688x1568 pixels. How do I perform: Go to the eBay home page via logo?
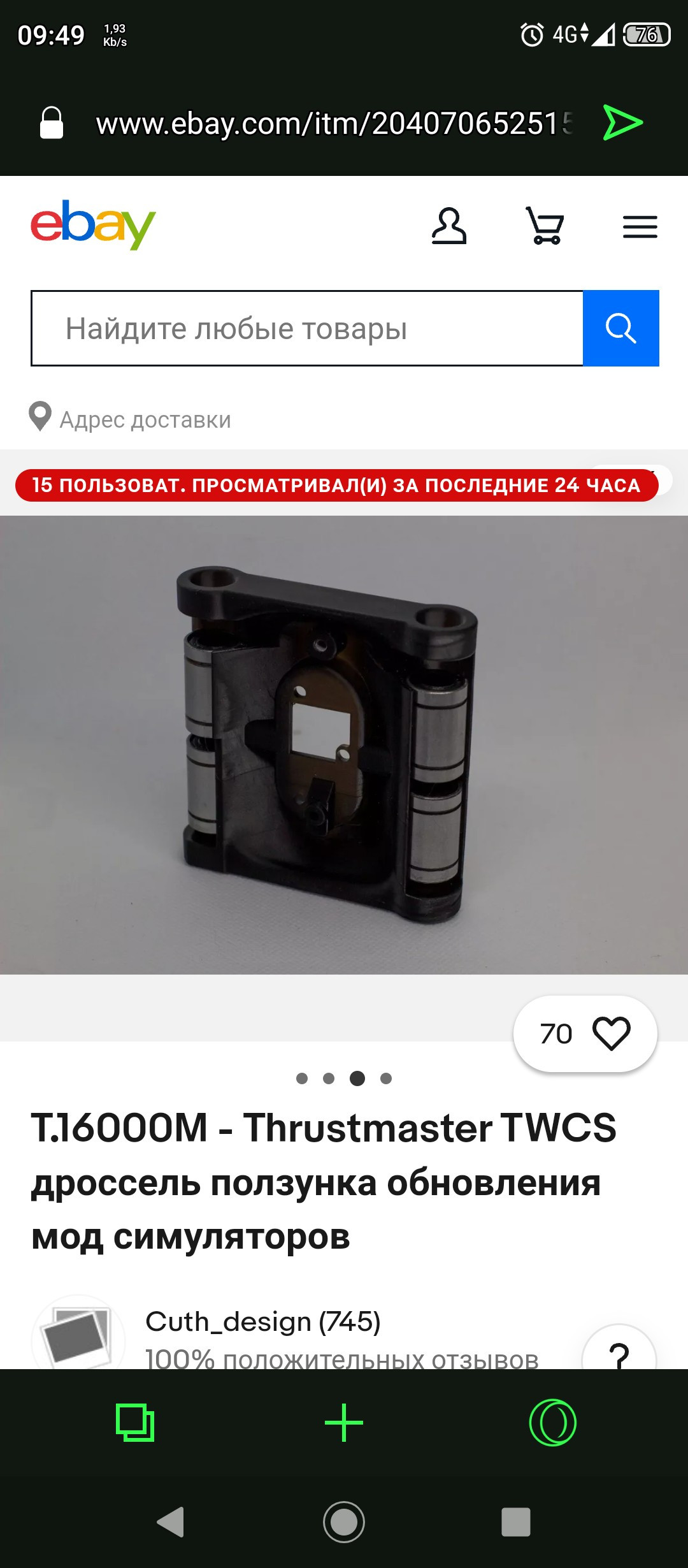click(x=93, y=224)
